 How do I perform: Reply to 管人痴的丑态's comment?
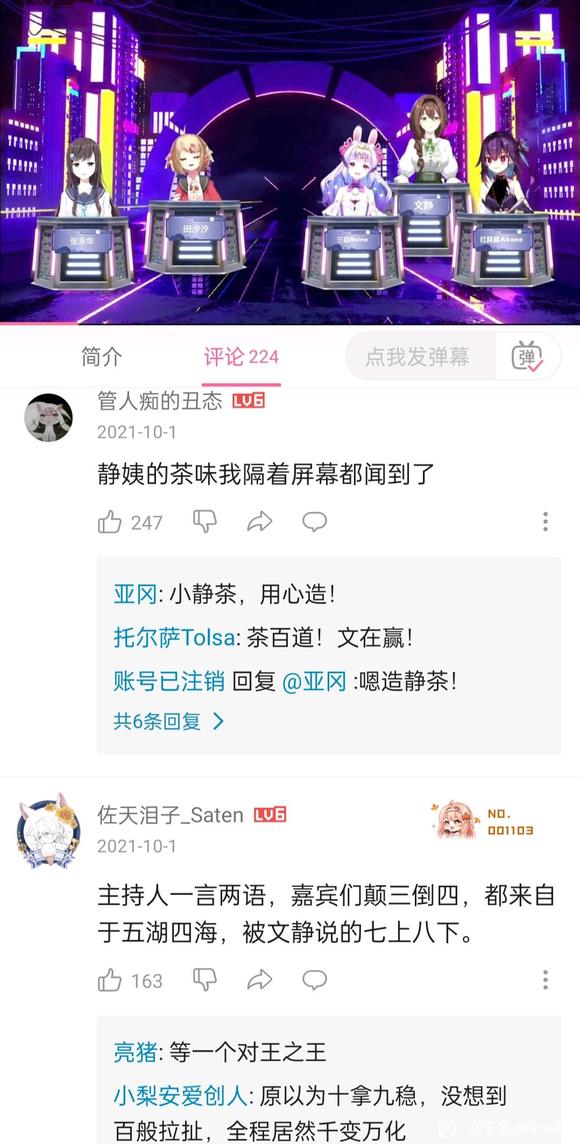pyautogui.click(x=314, y=522)
